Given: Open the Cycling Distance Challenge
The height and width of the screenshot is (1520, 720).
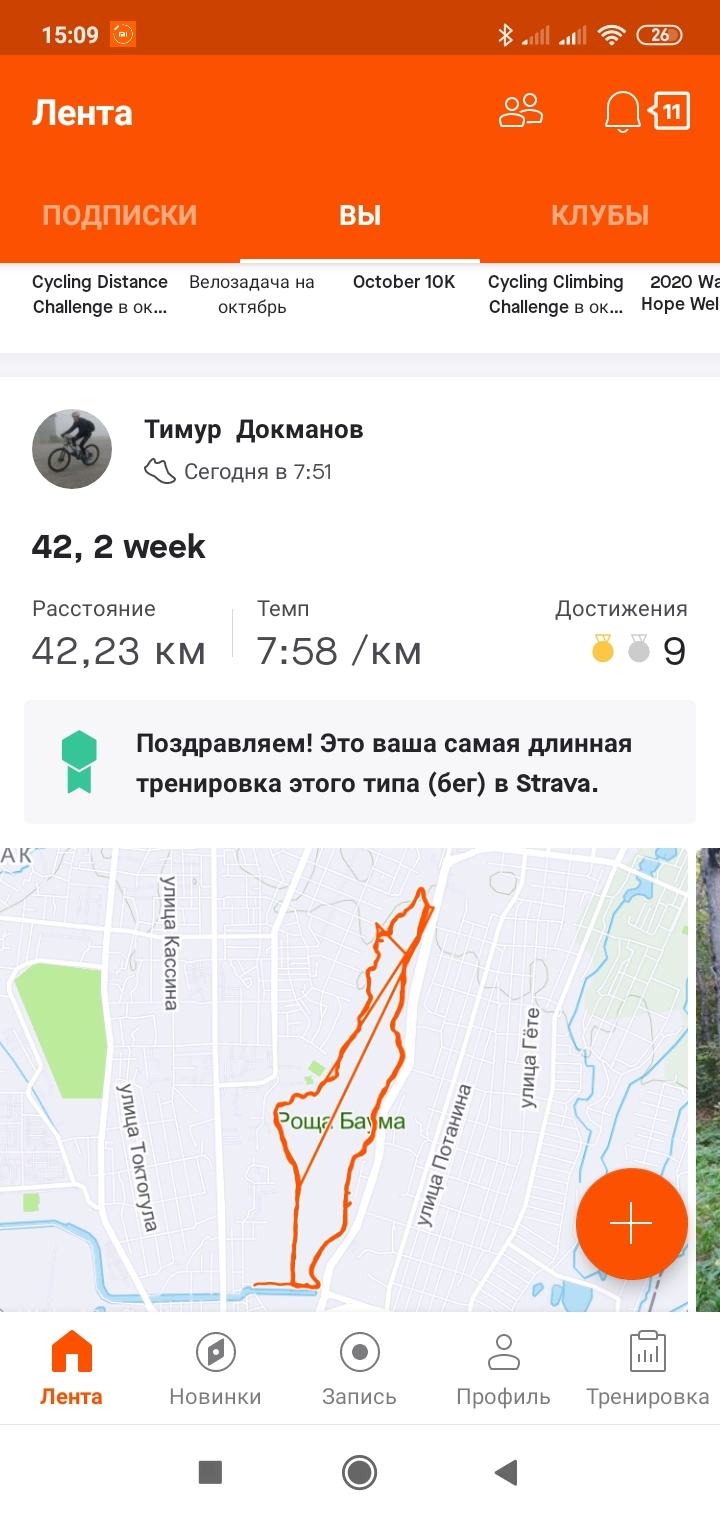Looking at the screenshot, I should [x=100, y=294].
